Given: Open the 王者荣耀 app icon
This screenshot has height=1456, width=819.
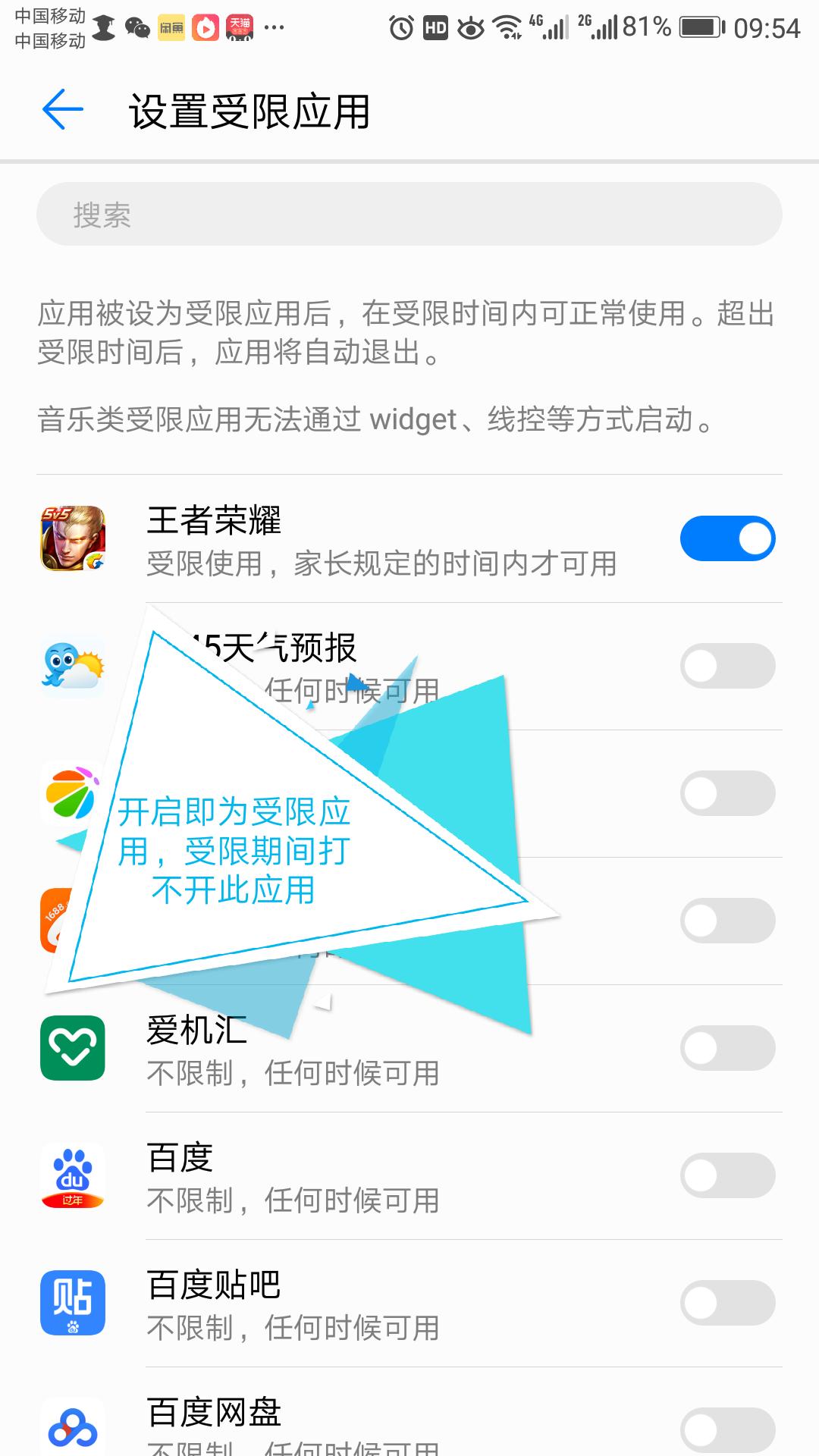Looking at the screenshot, I should 72,538.
